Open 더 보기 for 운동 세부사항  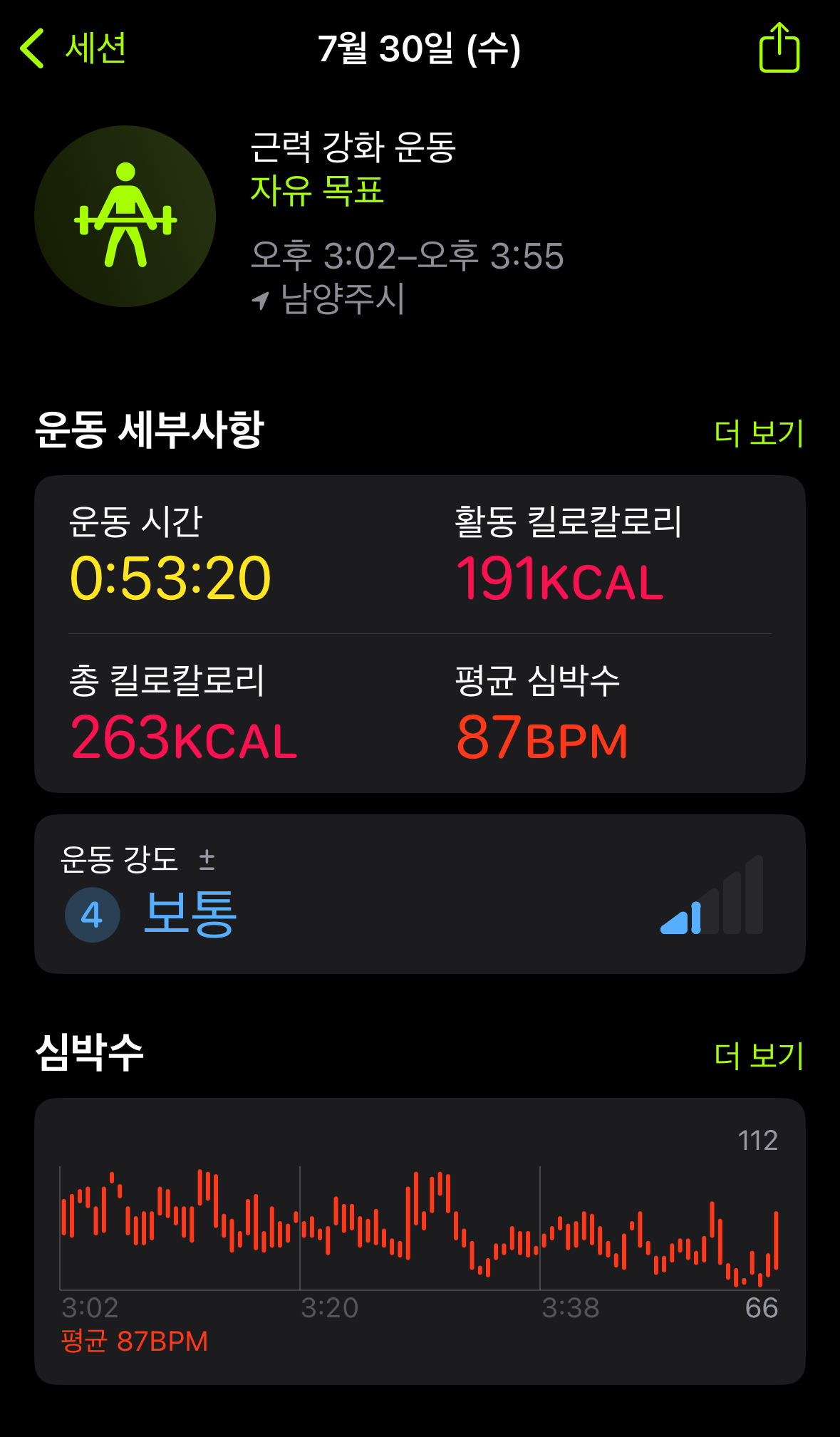(x=759, y=432)
